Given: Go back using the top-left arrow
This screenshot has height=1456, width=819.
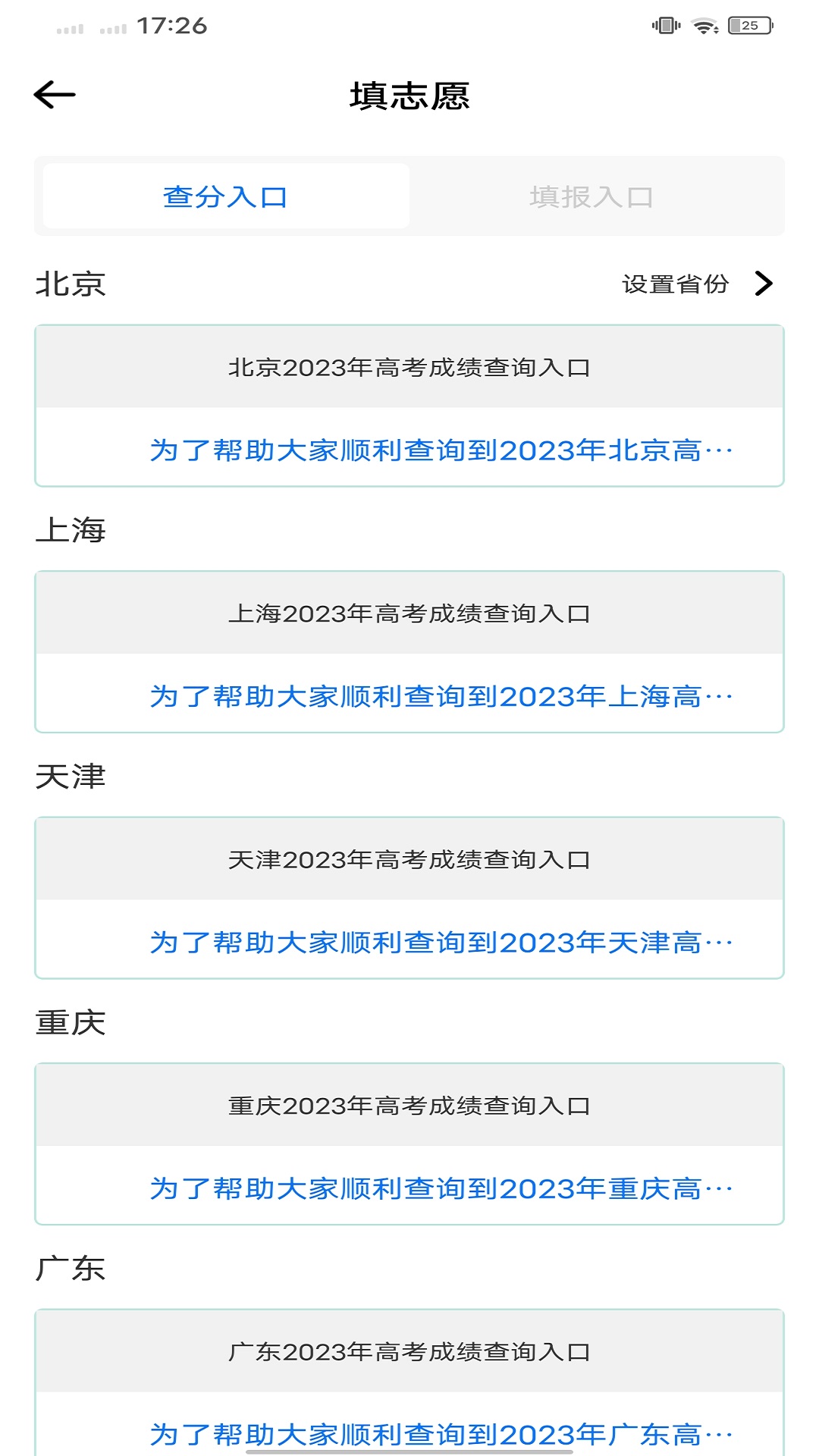Looking at the screenshot, I should (x=55, y=95).
